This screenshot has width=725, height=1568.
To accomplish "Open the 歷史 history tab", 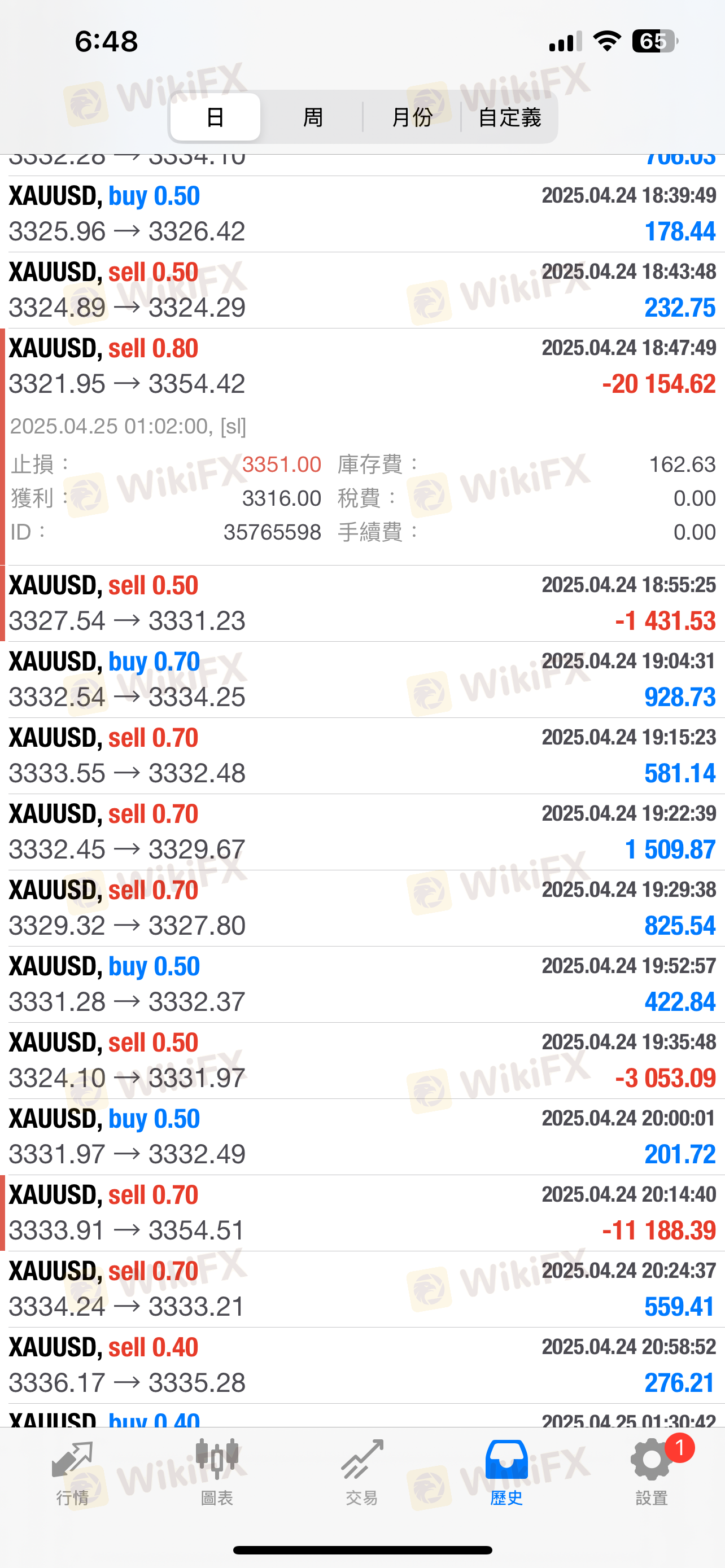I will coord(506,1473).
